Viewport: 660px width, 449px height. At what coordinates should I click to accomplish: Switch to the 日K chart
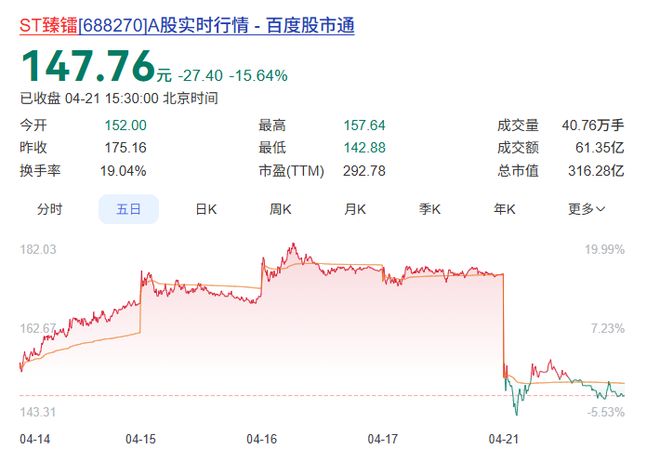[x=206, y=209]
